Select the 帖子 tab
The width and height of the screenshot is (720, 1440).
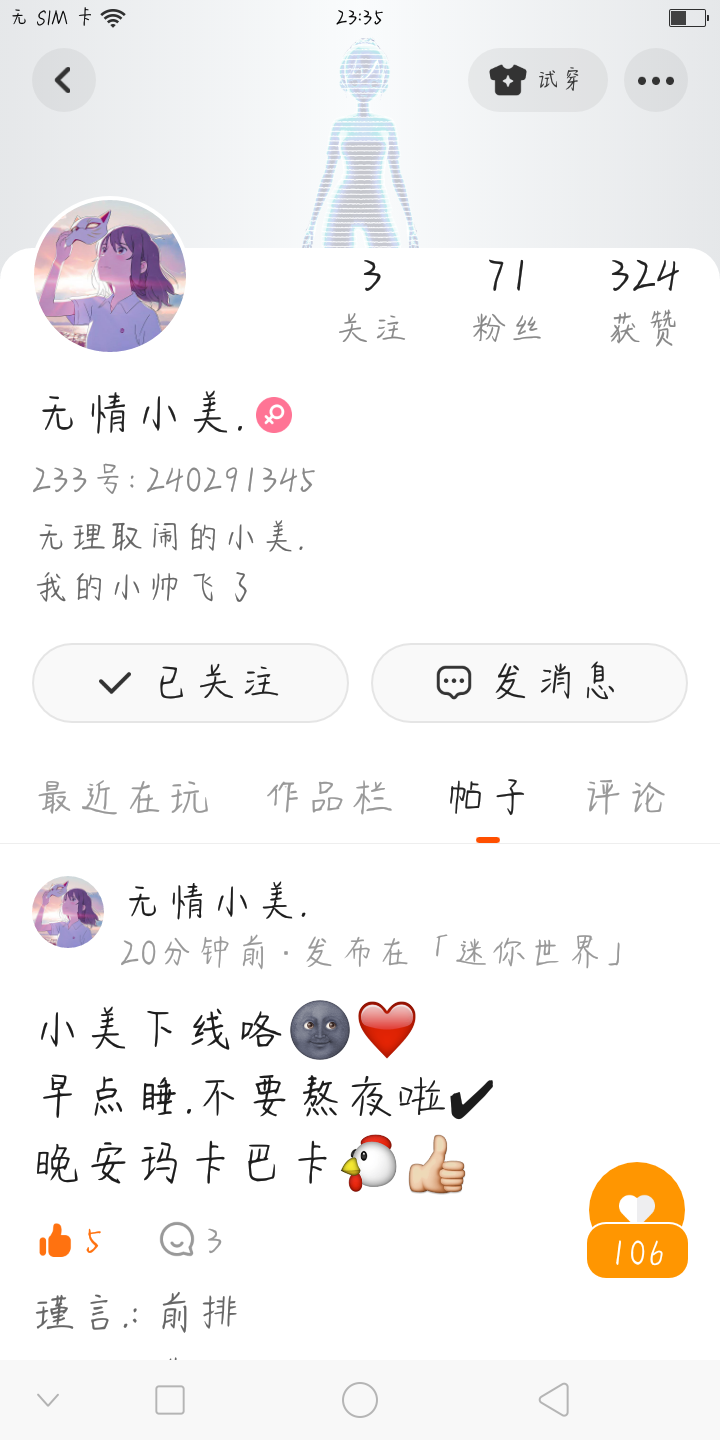(x=487, y=798)
